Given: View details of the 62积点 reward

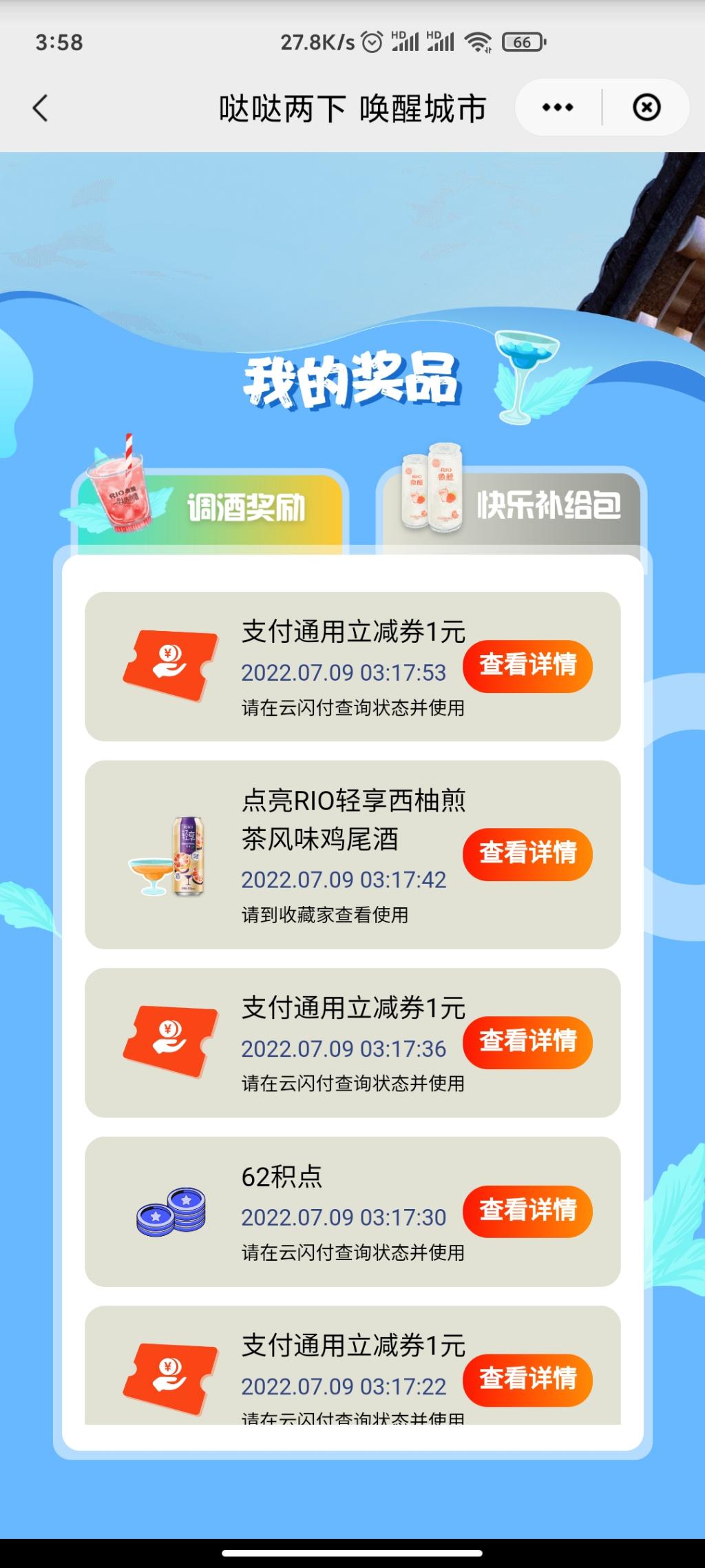Looking at the screenshot, I should 527,1211.
